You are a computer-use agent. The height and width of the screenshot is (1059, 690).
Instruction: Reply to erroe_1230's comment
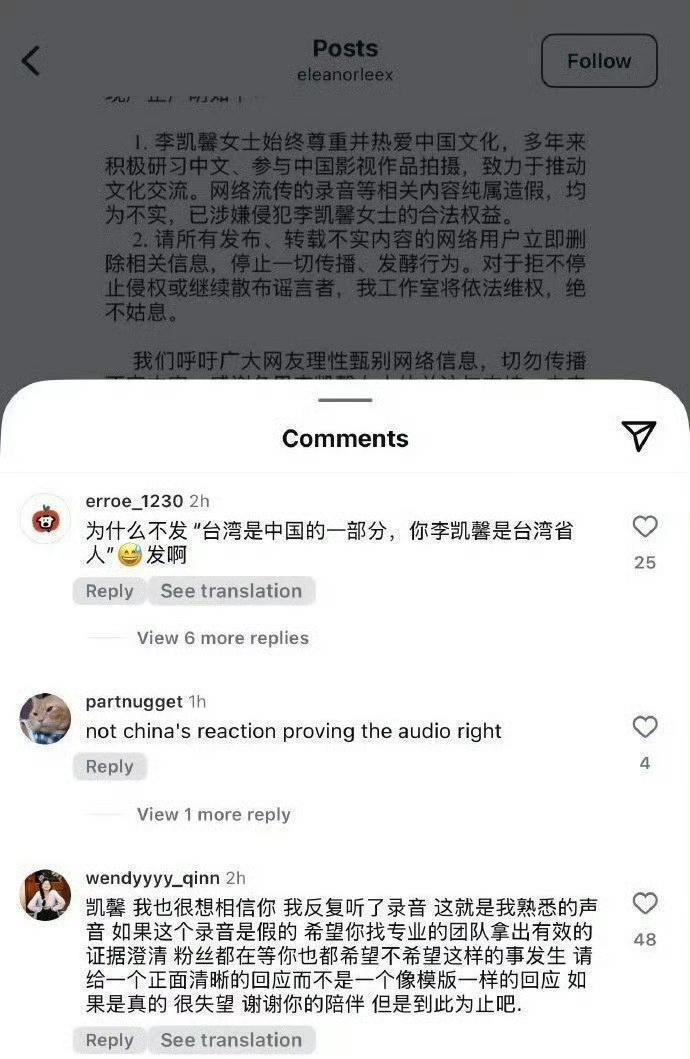[x=109, y=591]
